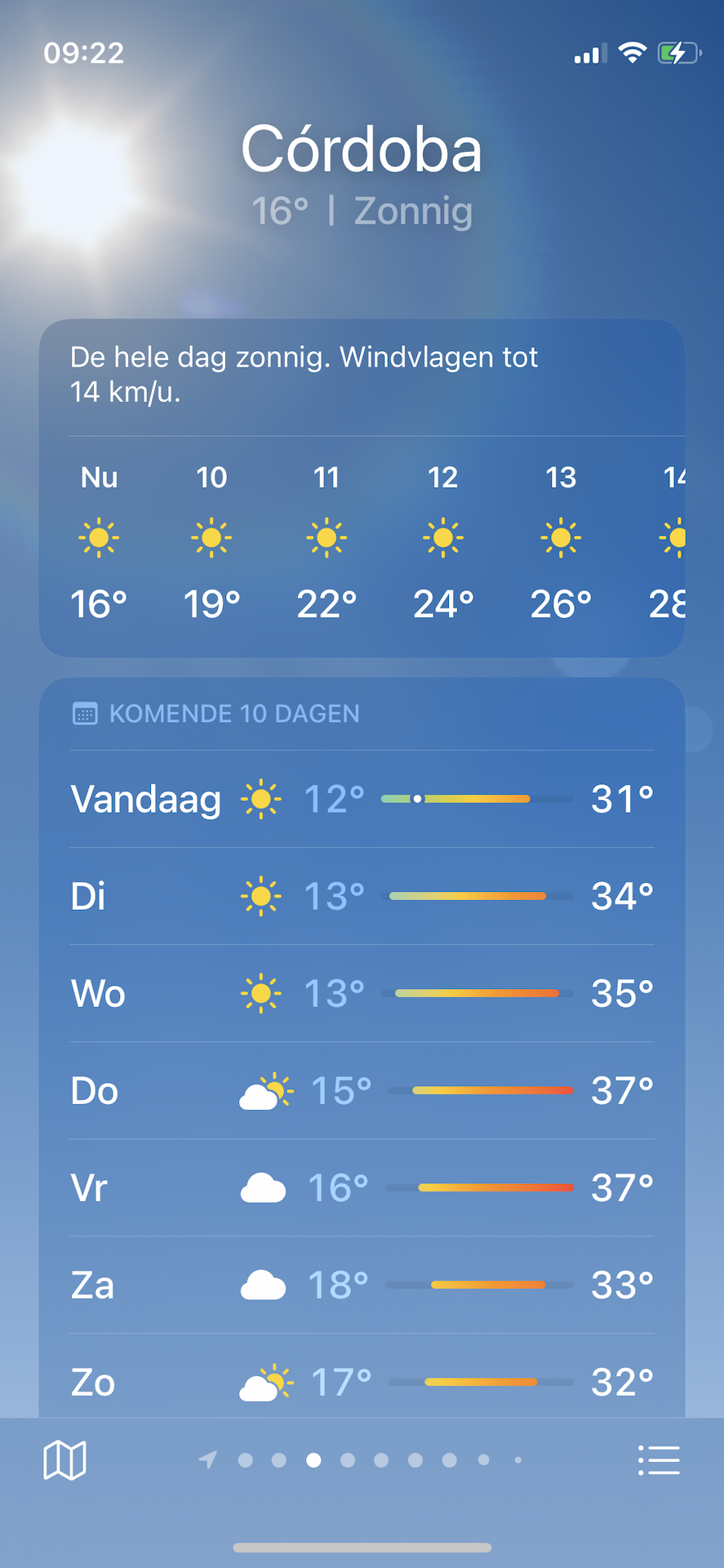724x1568 pixels.
Task: Open Vandaag's forecast details
Action: (362, 799)
